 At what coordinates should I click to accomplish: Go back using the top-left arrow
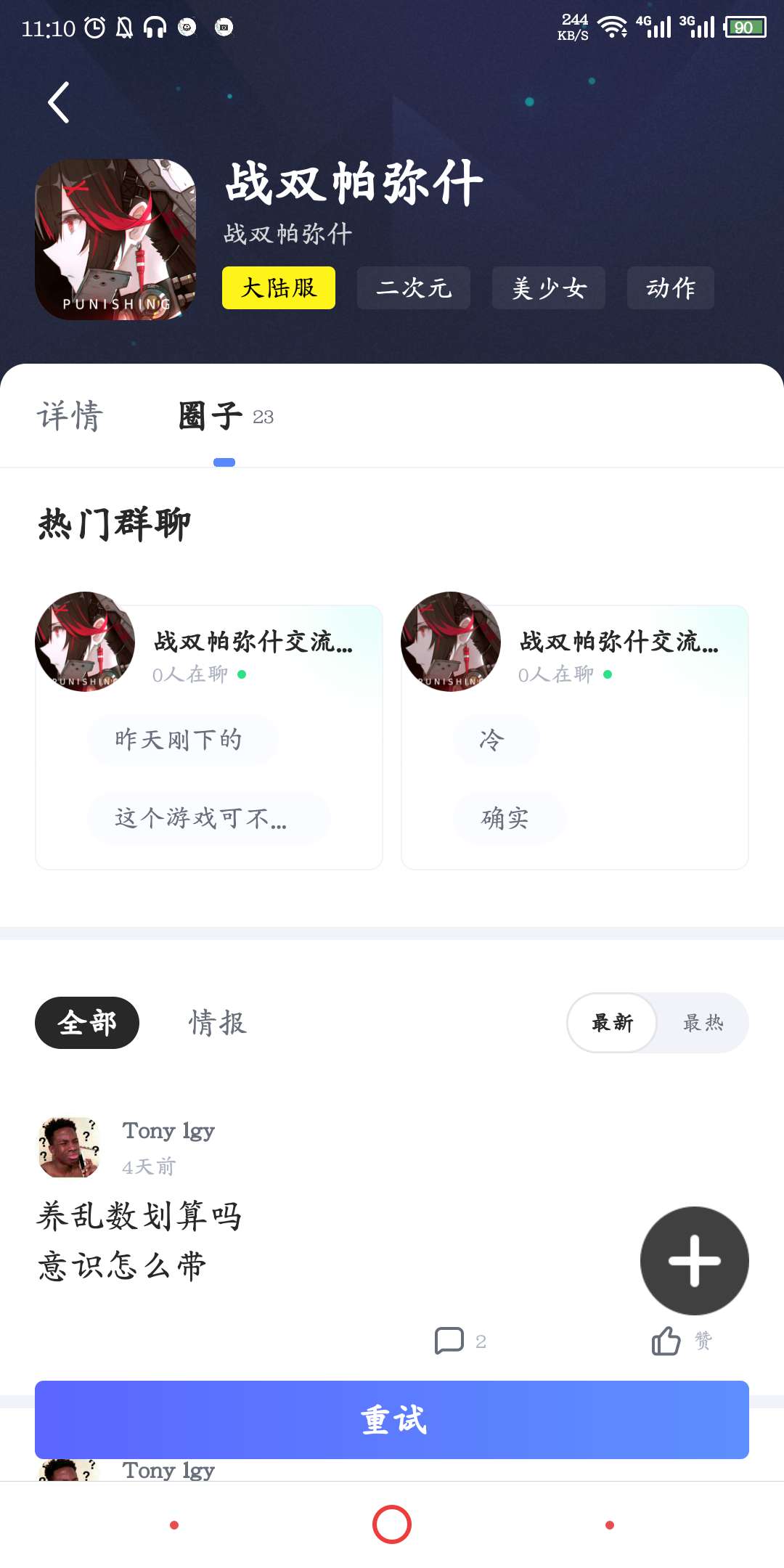[x=59, y=102]
